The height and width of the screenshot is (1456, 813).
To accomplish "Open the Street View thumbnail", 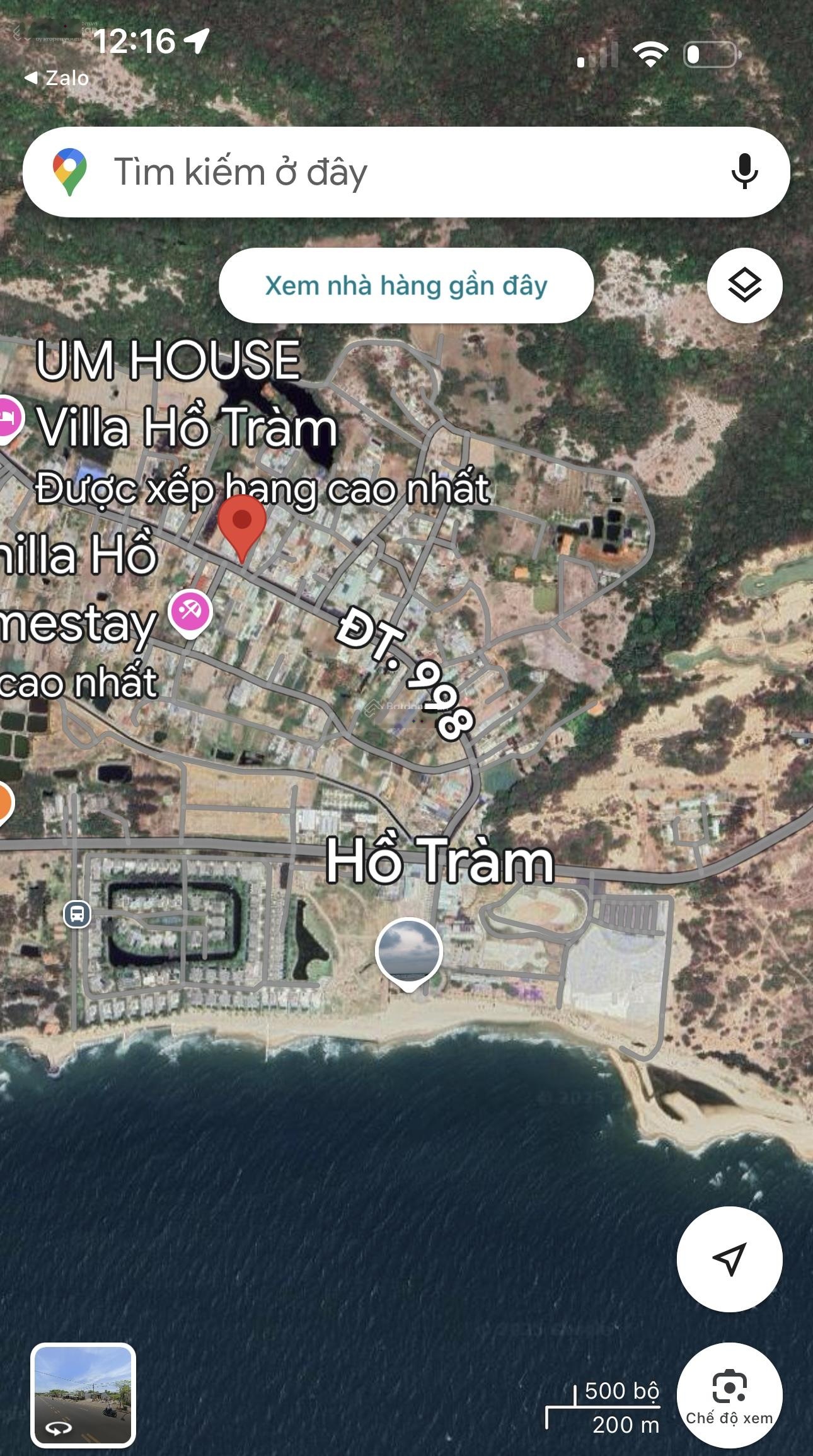I will click(x=83, y=1394).
